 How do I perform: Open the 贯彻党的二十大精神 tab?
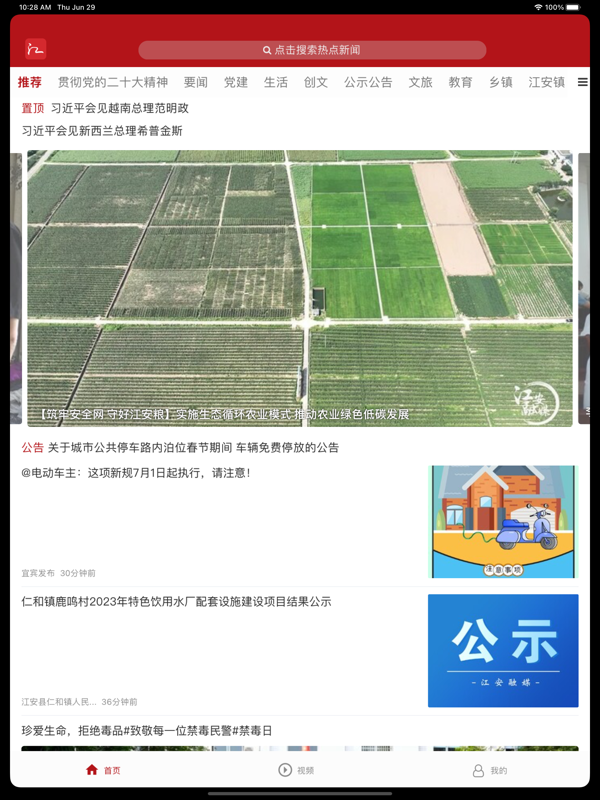point(113,82)
